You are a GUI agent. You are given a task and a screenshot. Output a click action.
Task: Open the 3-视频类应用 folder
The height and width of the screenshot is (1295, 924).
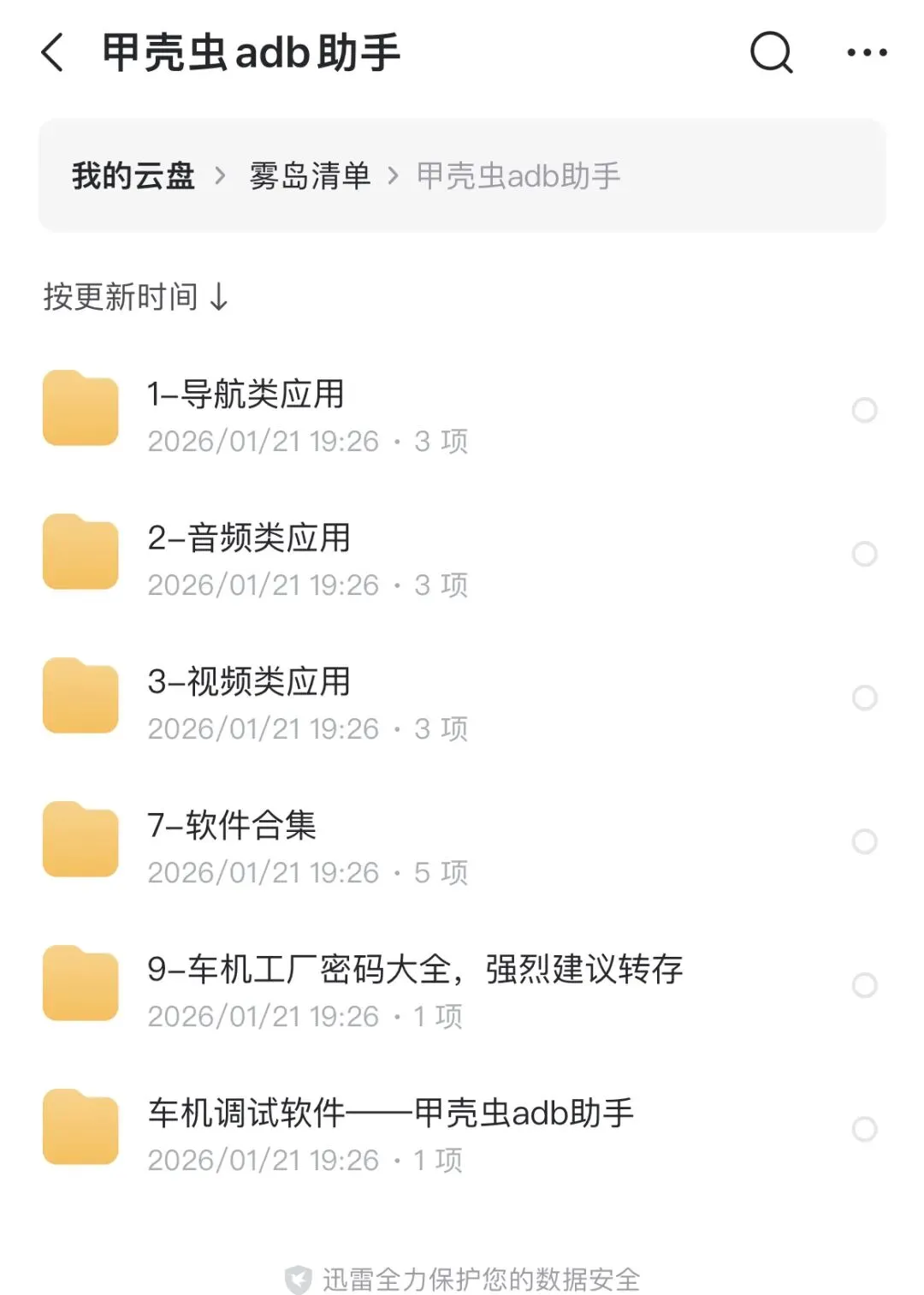[249, 682]
